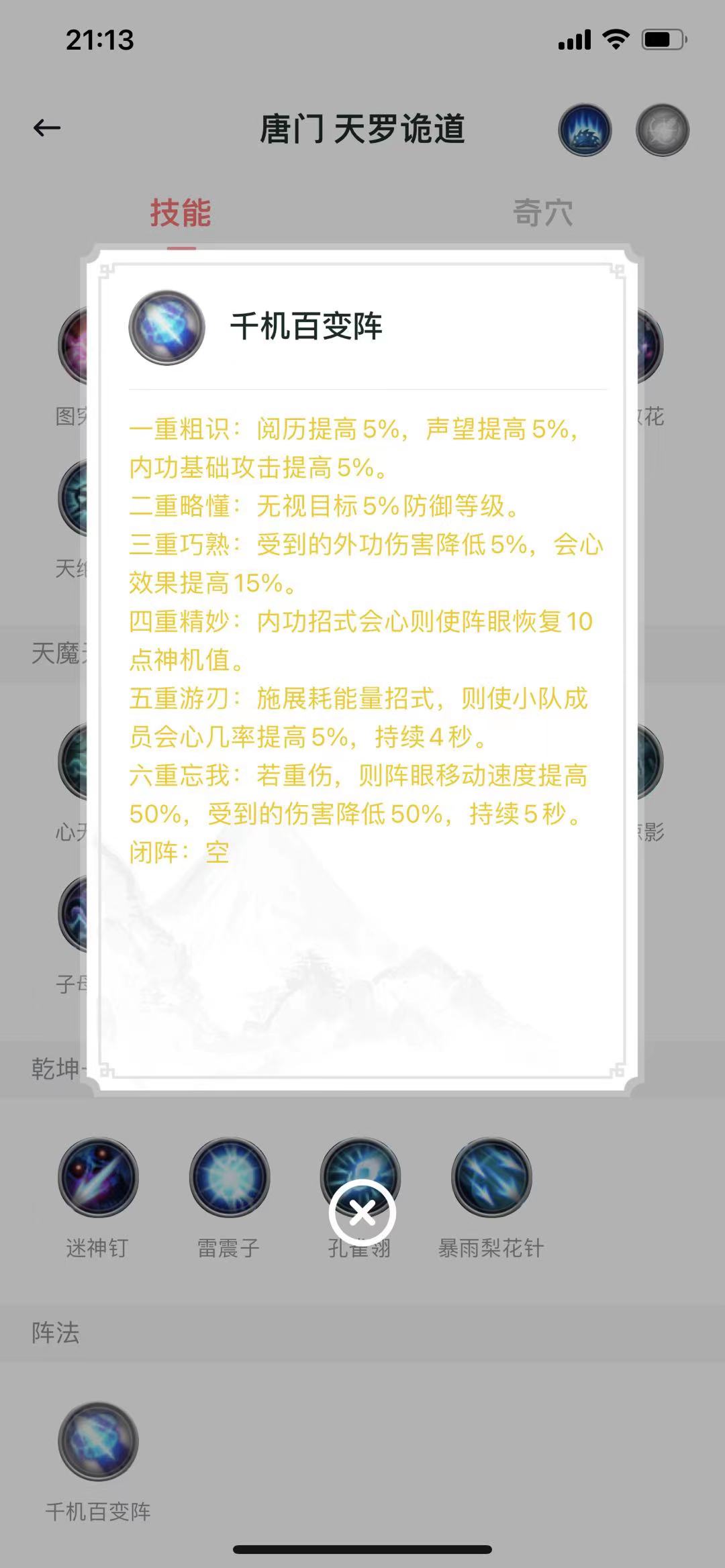Tap the 阵法 section header

tap(55, 1334)
